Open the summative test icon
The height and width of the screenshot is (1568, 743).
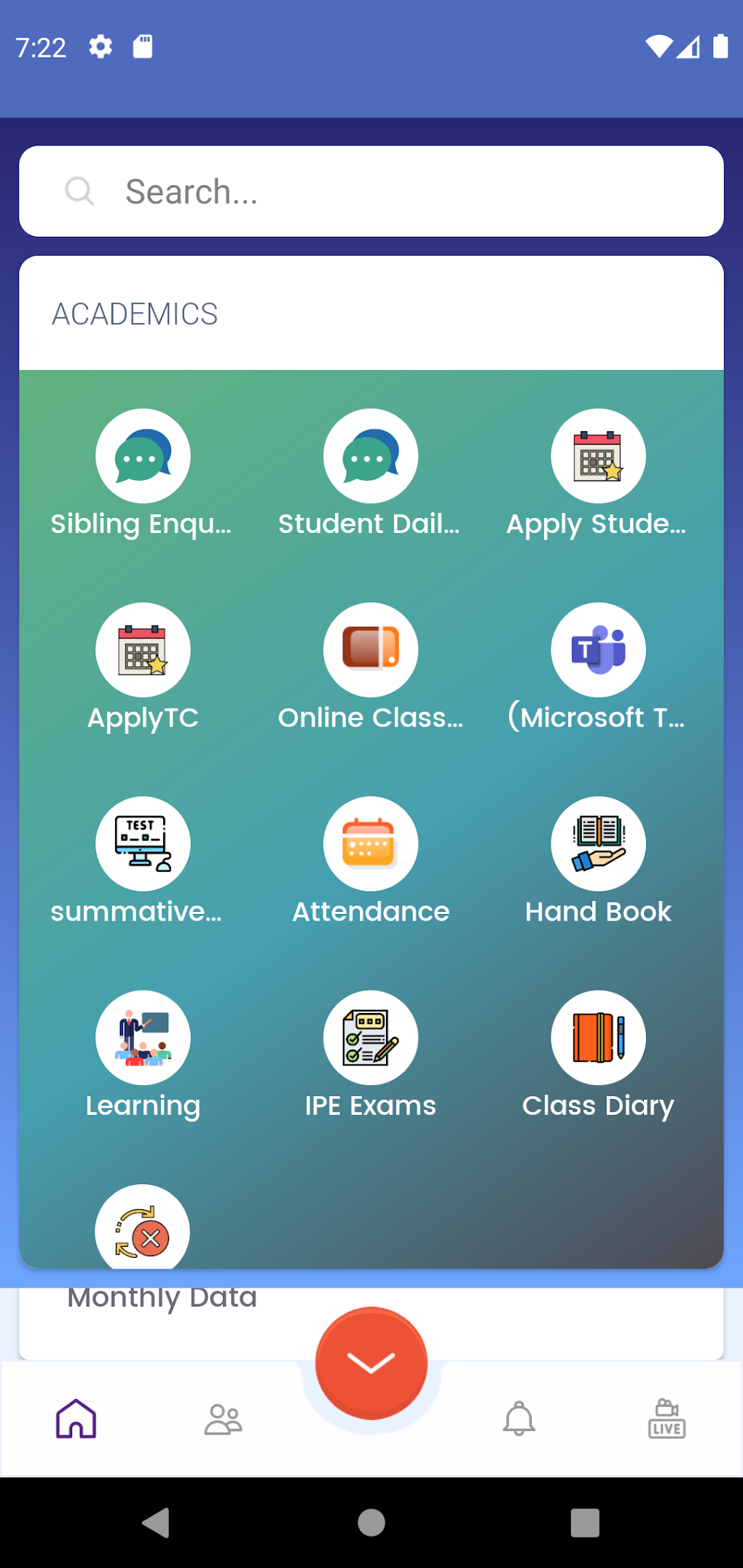coord(143,843)
